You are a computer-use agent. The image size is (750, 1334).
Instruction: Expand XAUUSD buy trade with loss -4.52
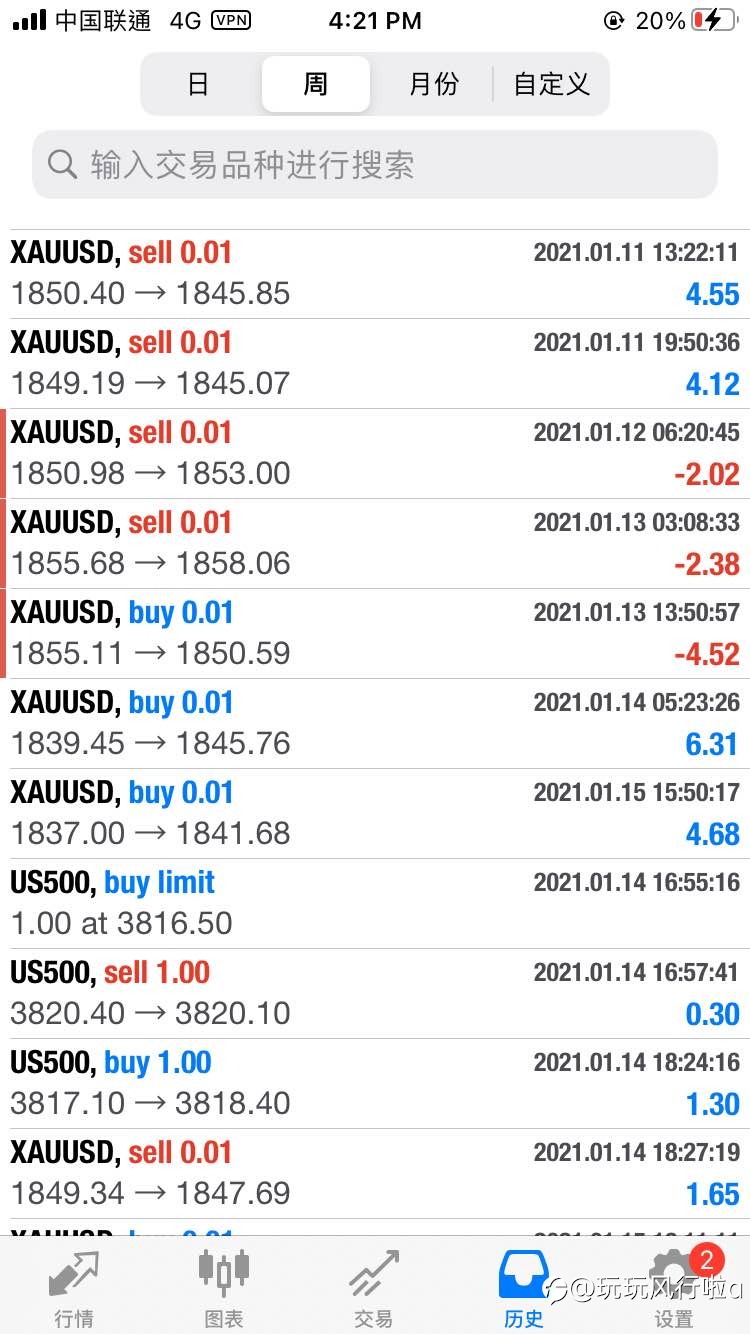tap(375, 634)
